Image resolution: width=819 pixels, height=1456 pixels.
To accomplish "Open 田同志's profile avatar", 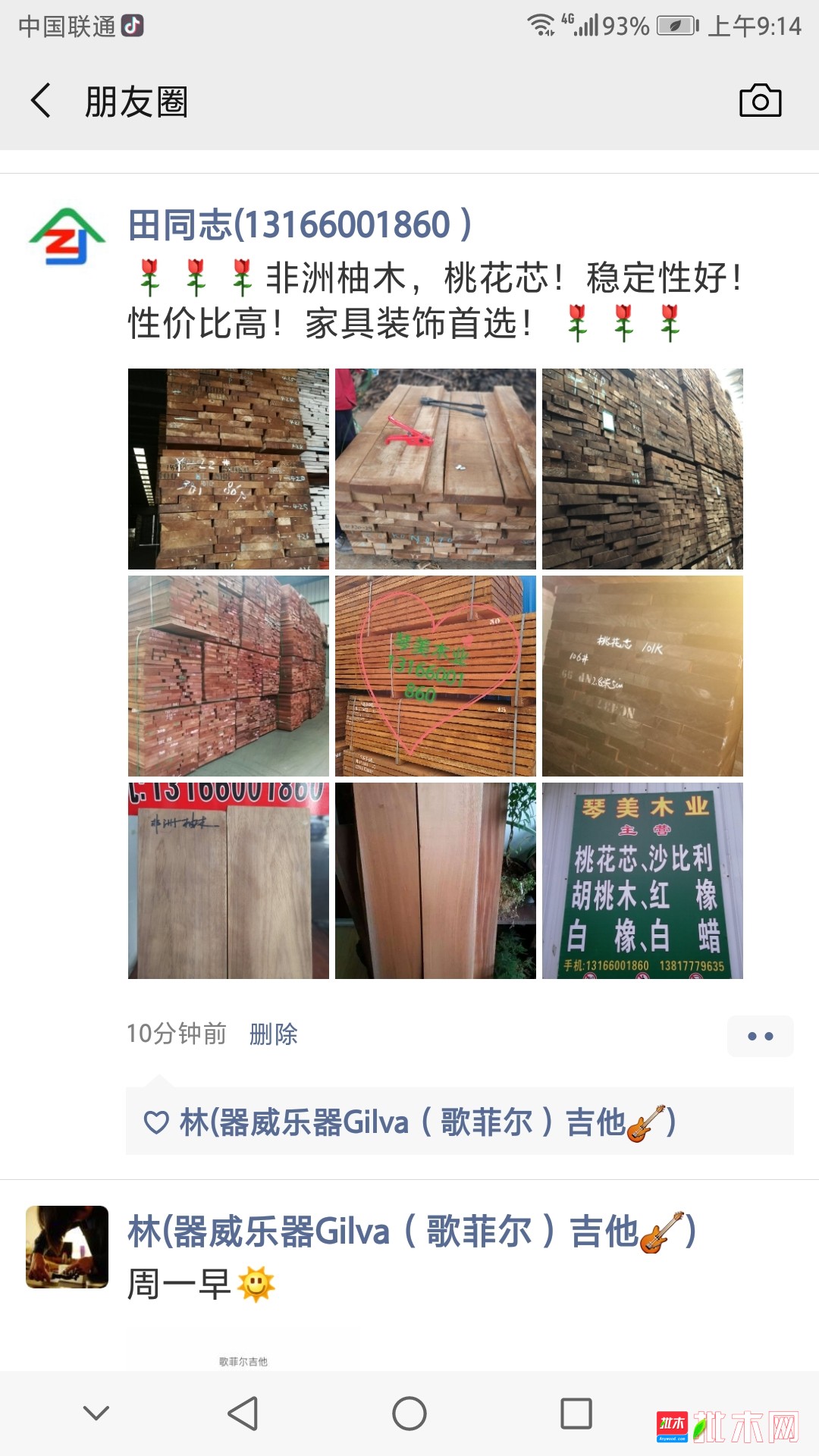I will click(67, 237).
